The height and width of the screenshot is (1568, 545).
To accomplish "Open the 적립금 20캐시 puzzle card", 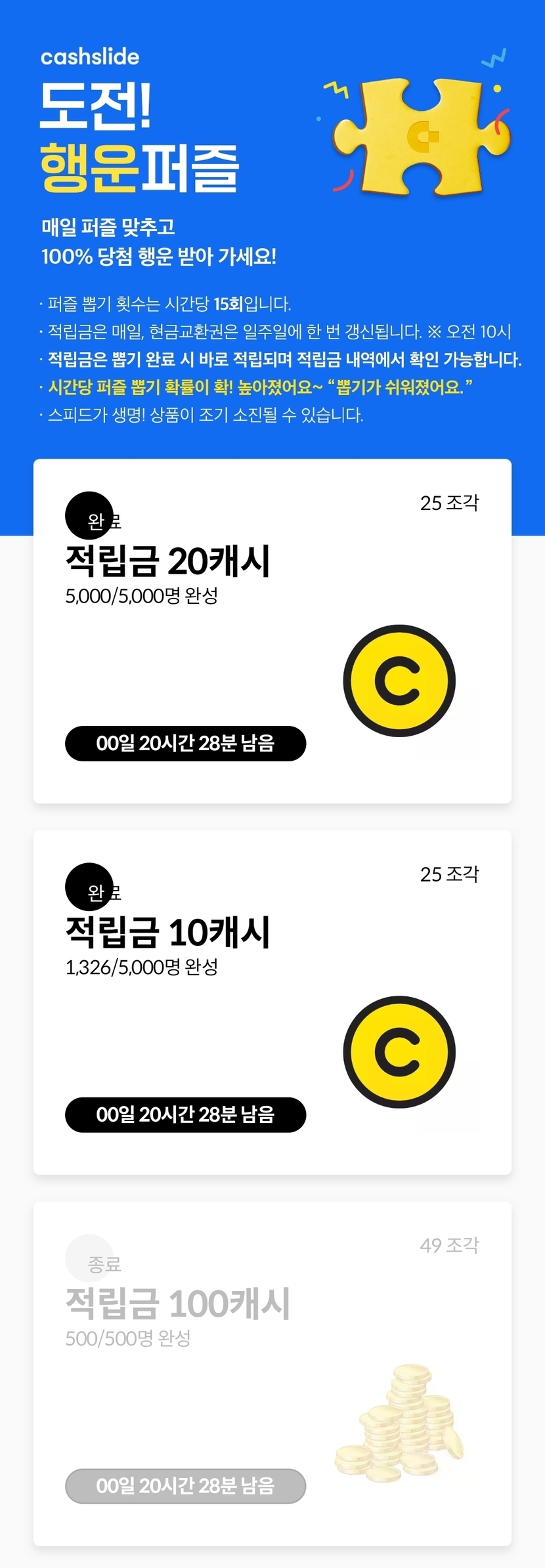I will 272,631.
